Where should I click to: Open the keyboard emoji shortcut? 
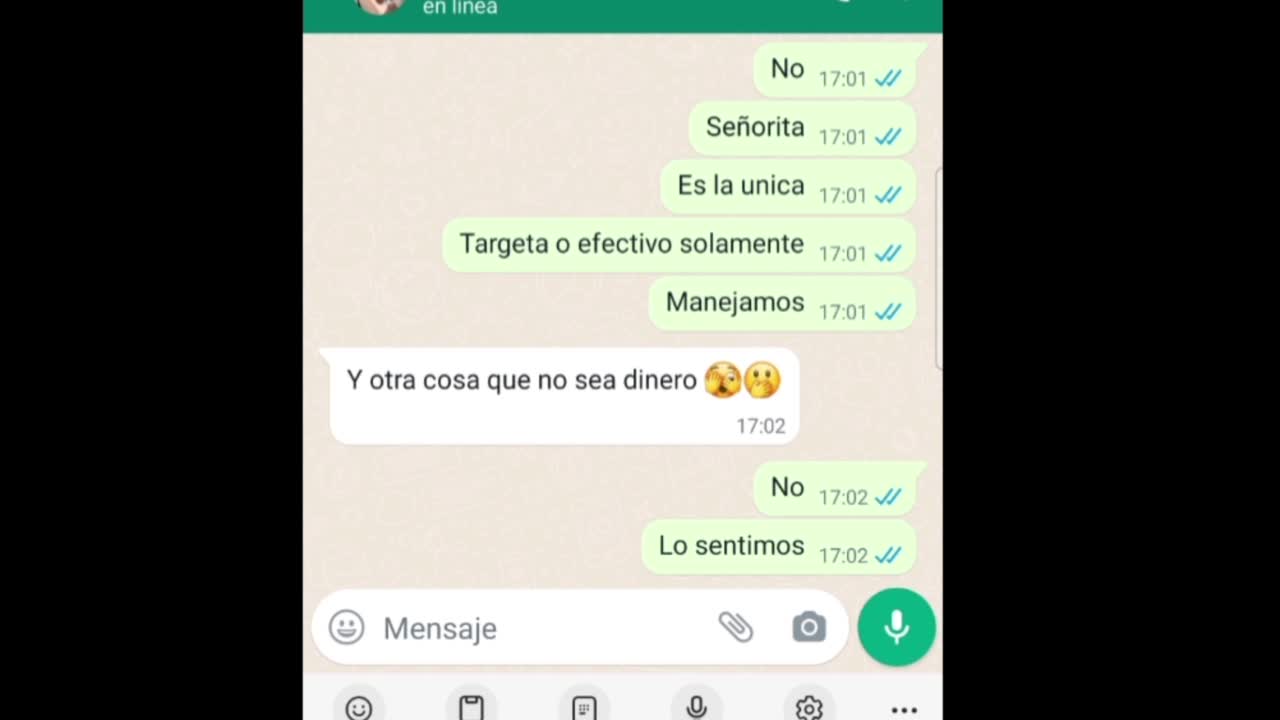pyautogui.click(x=359, y=707)
